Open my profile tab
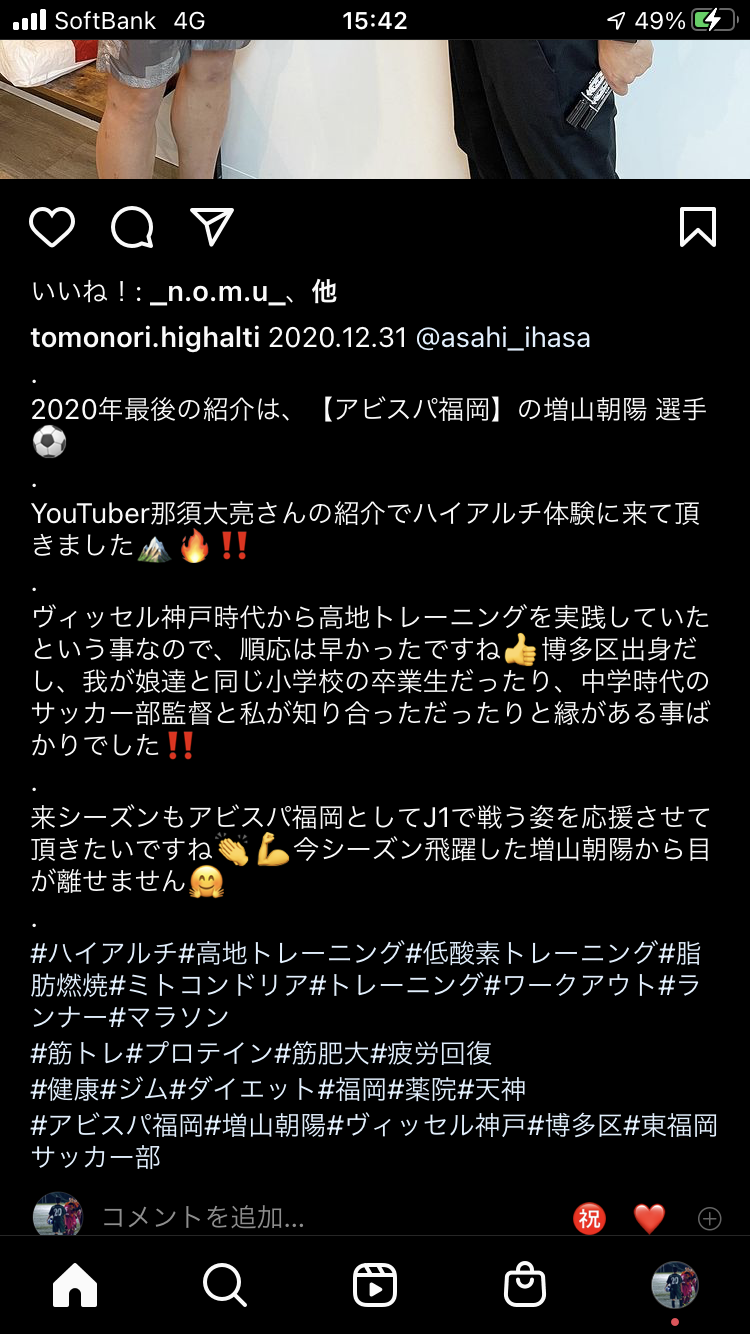This screenshot has height=1334, width=750. point(675,1285)
